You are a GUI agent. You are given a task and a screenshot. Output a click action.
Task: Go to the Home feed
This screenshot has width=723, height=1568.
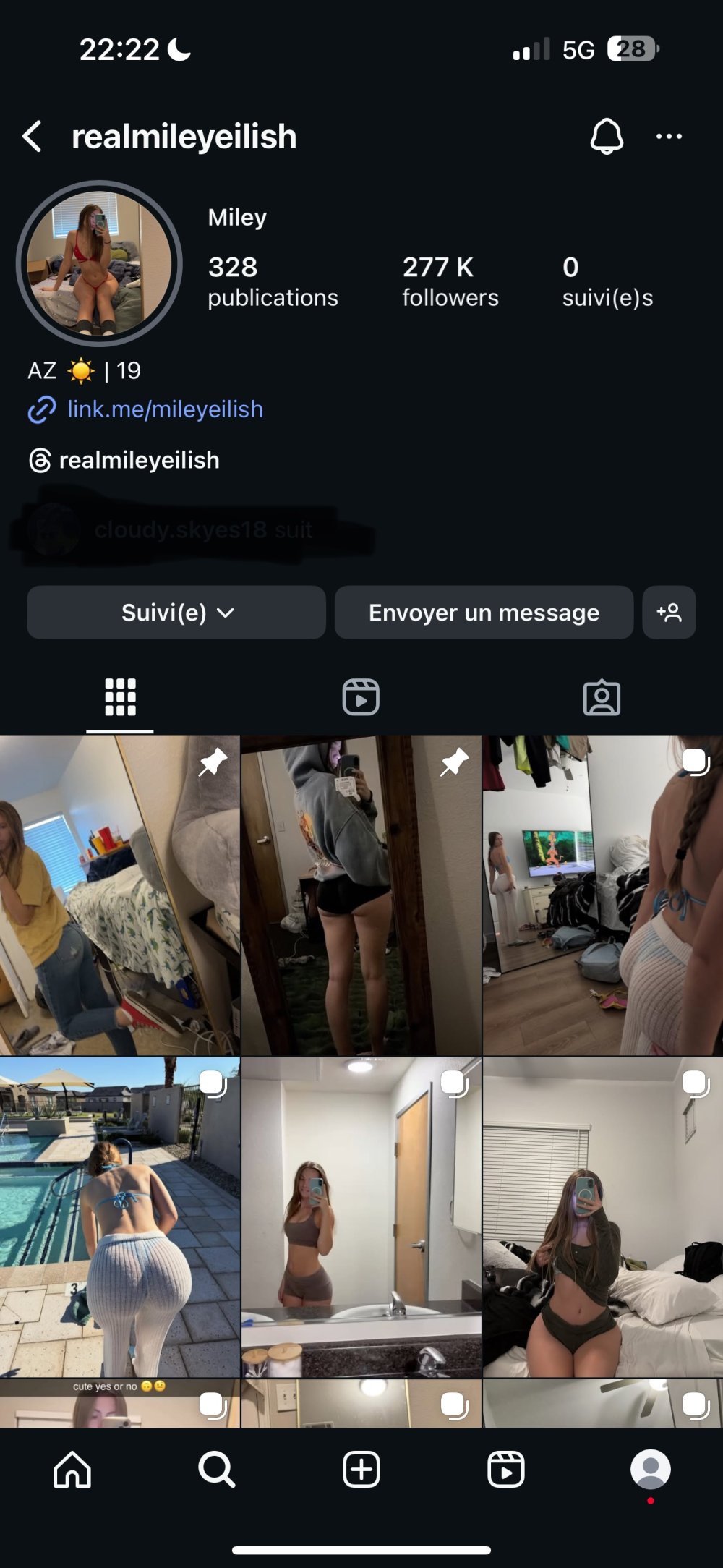click(x=72, y=1470)
